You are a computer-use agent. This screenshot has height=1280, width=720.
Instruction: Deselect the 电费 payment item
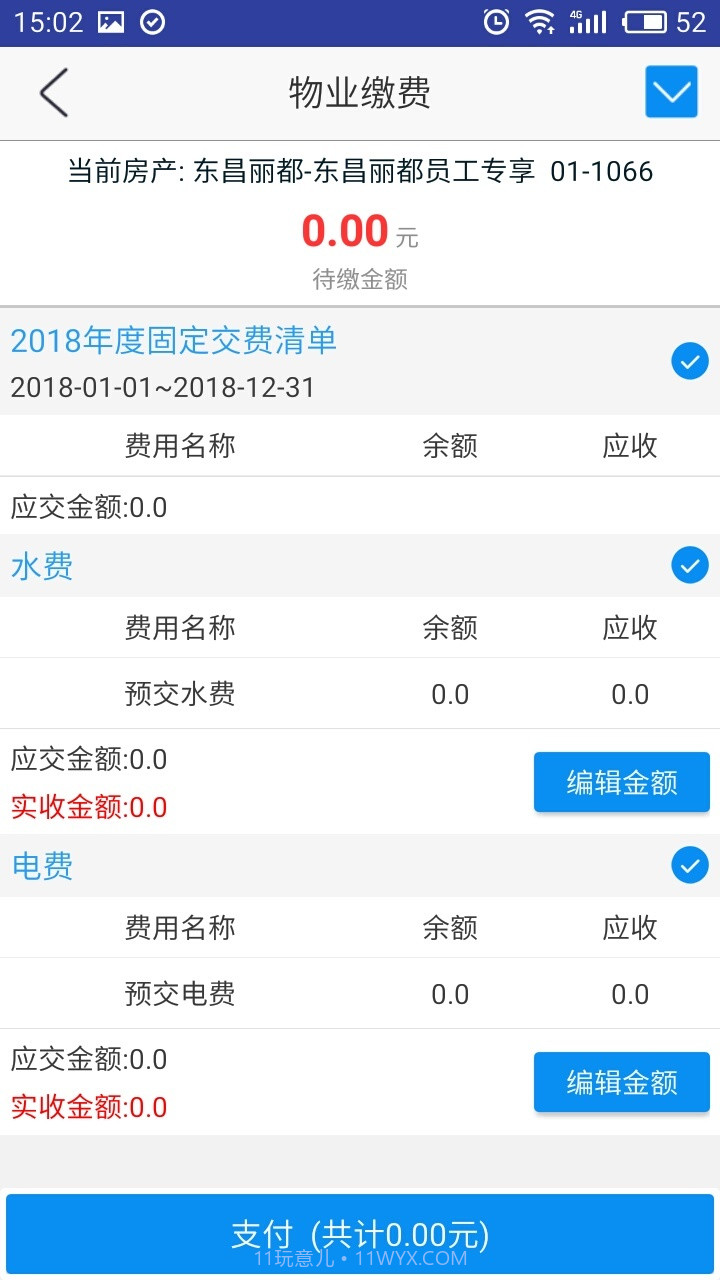[x=689, y=865]
